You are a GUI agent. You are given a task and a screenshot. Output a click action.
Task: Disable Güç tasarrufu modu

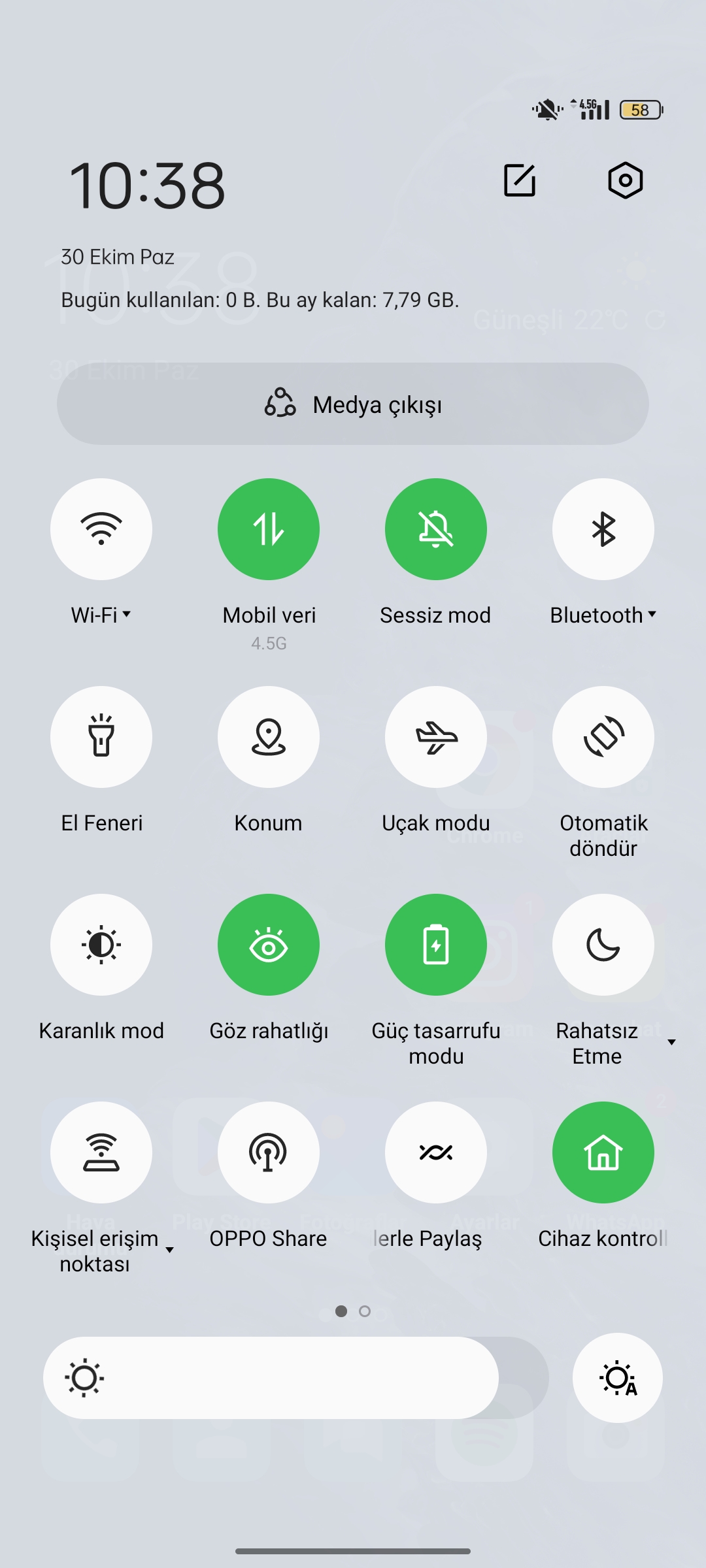436,945
